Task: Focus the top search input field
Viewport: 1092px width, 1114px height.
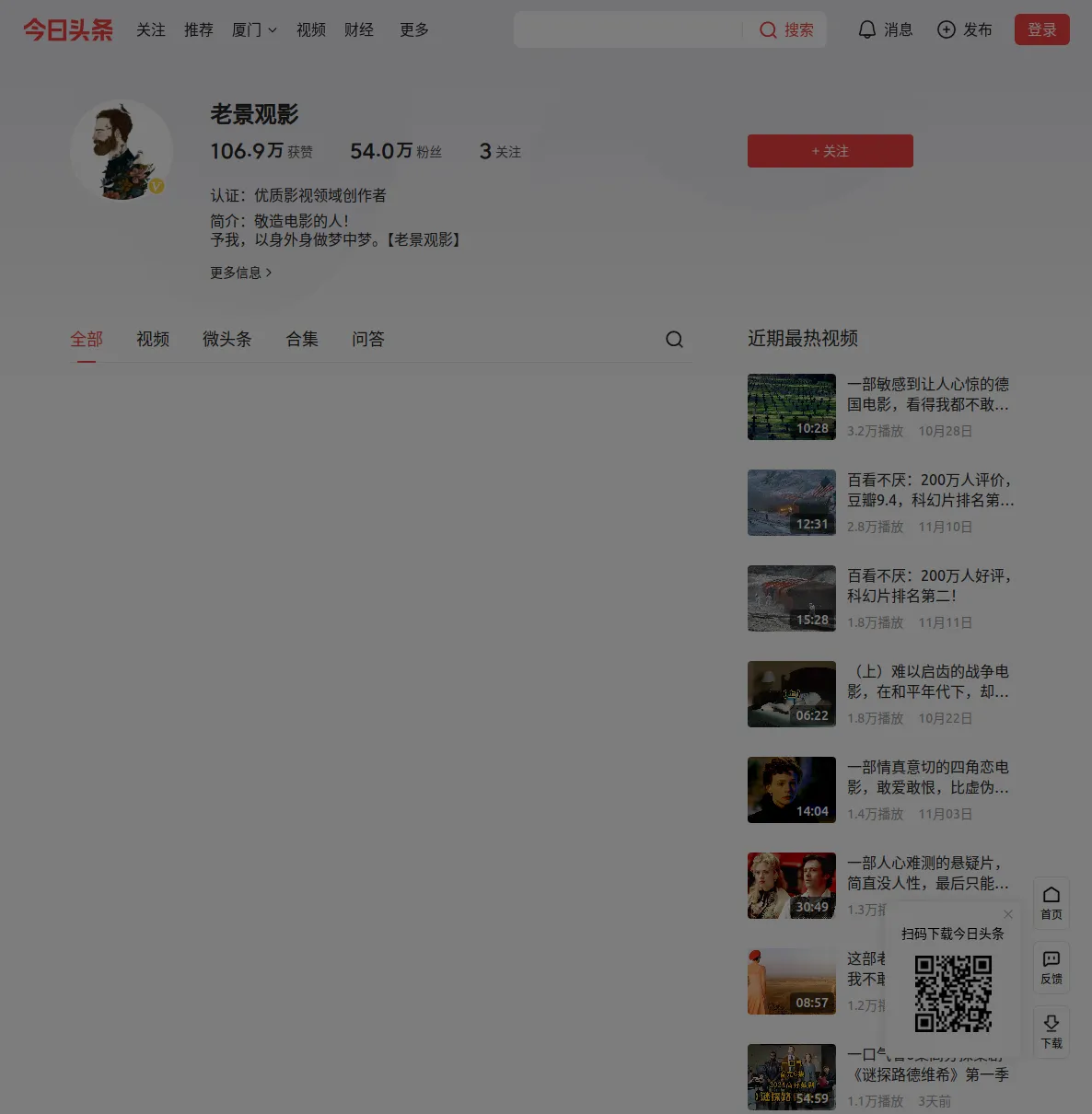Action: point(628,30)
